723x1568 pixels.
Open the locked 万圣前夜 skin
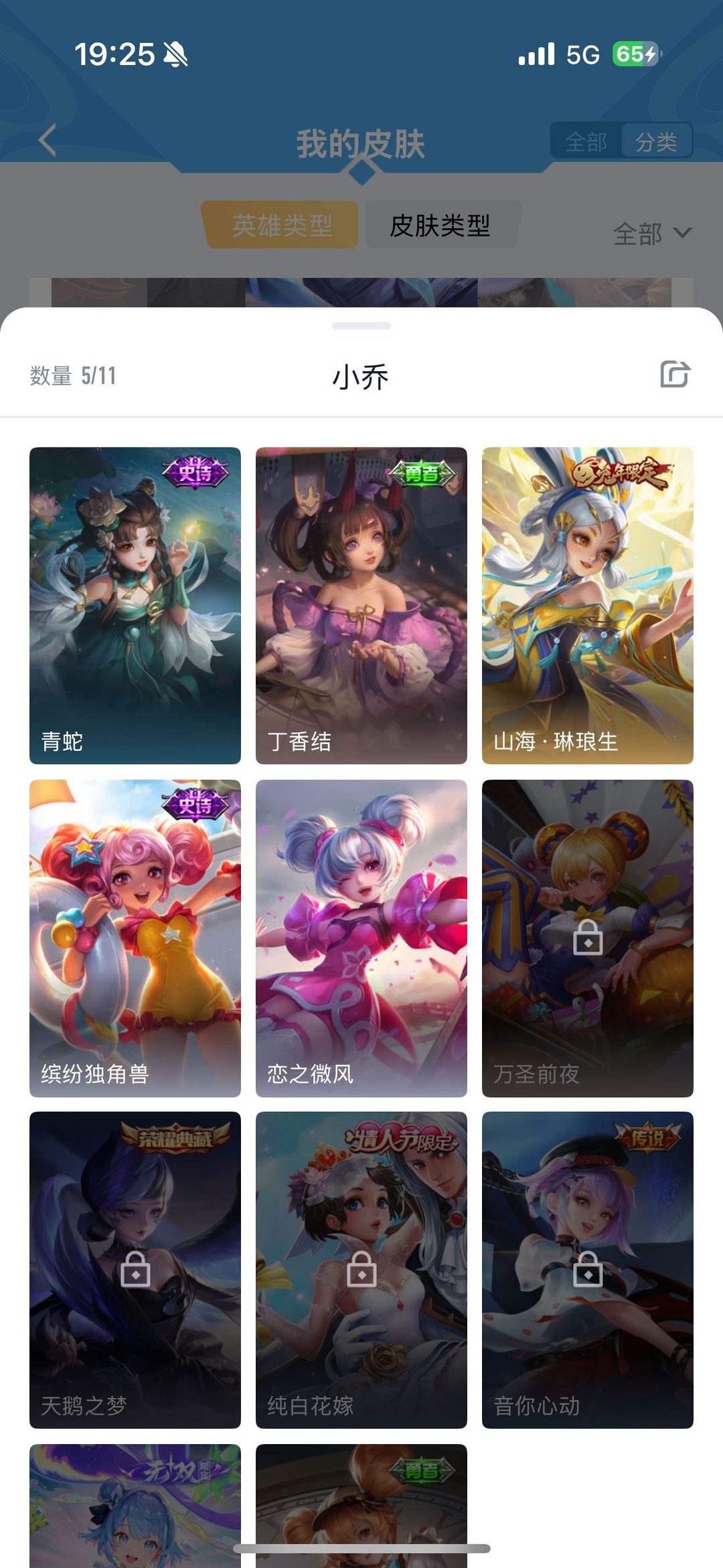click(x=588, y=938)
